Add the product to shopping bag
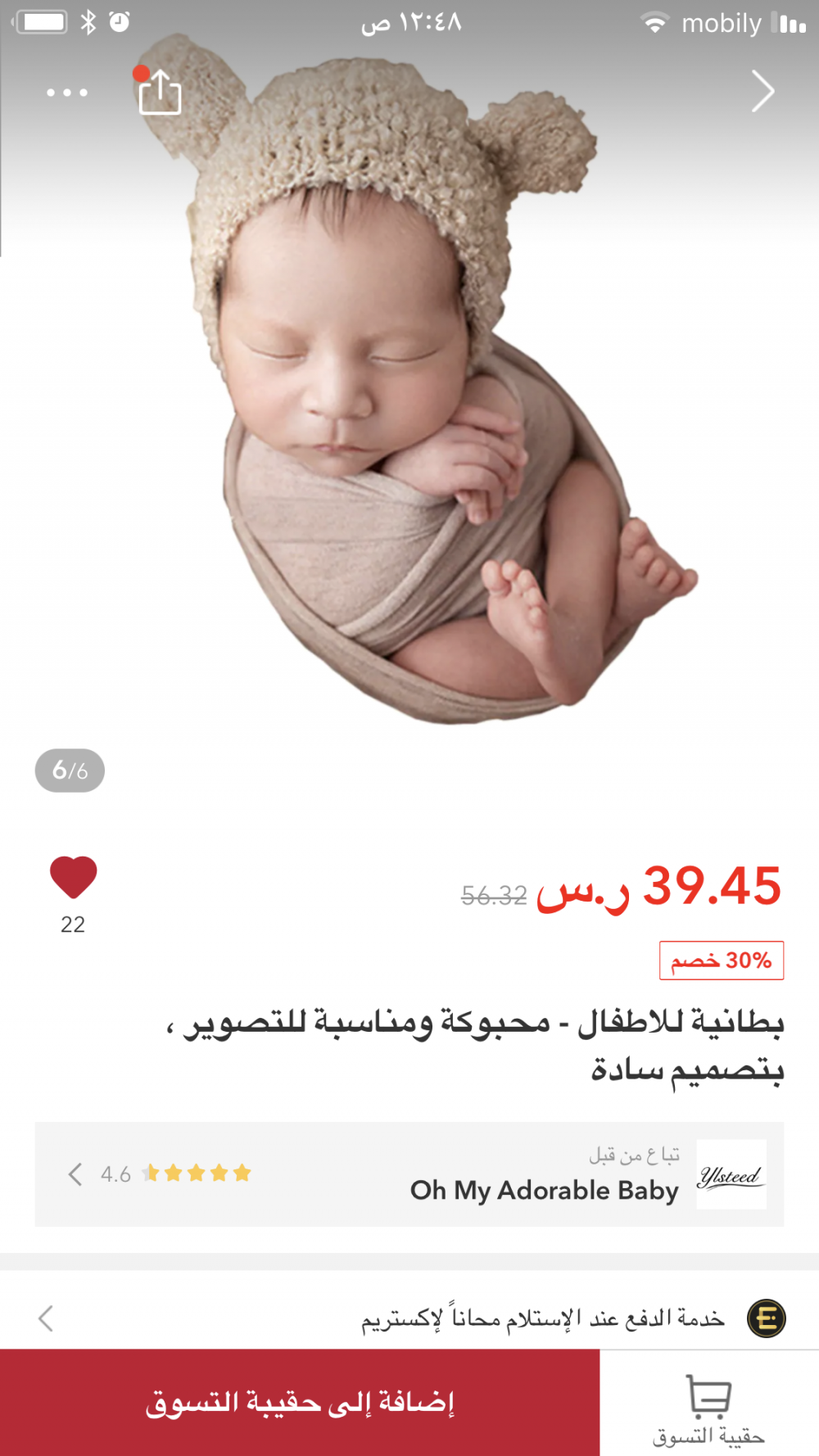The height and width of the screenshot is (1456, 819). pos(300,1403)
